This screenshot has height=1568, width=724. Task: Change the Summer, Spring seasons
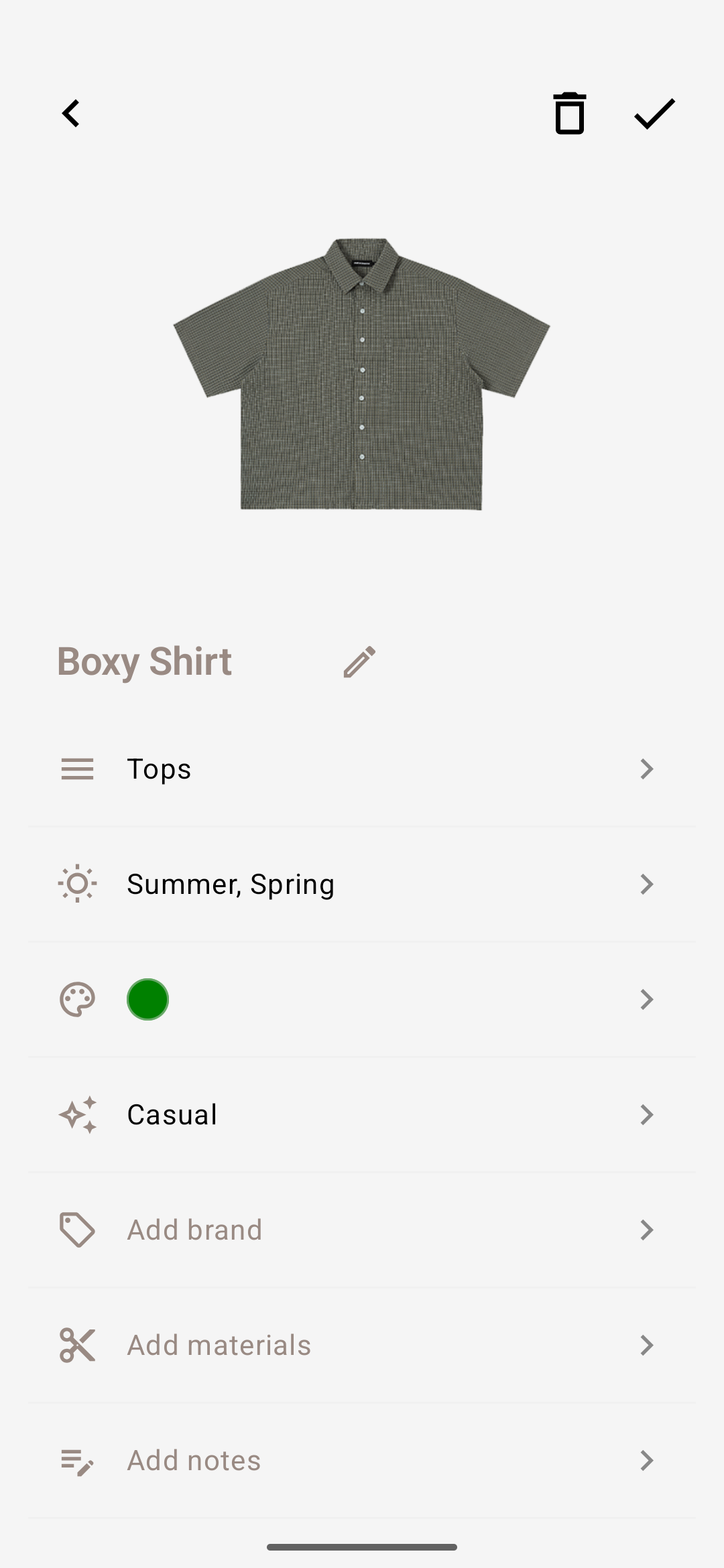point(362,885)
